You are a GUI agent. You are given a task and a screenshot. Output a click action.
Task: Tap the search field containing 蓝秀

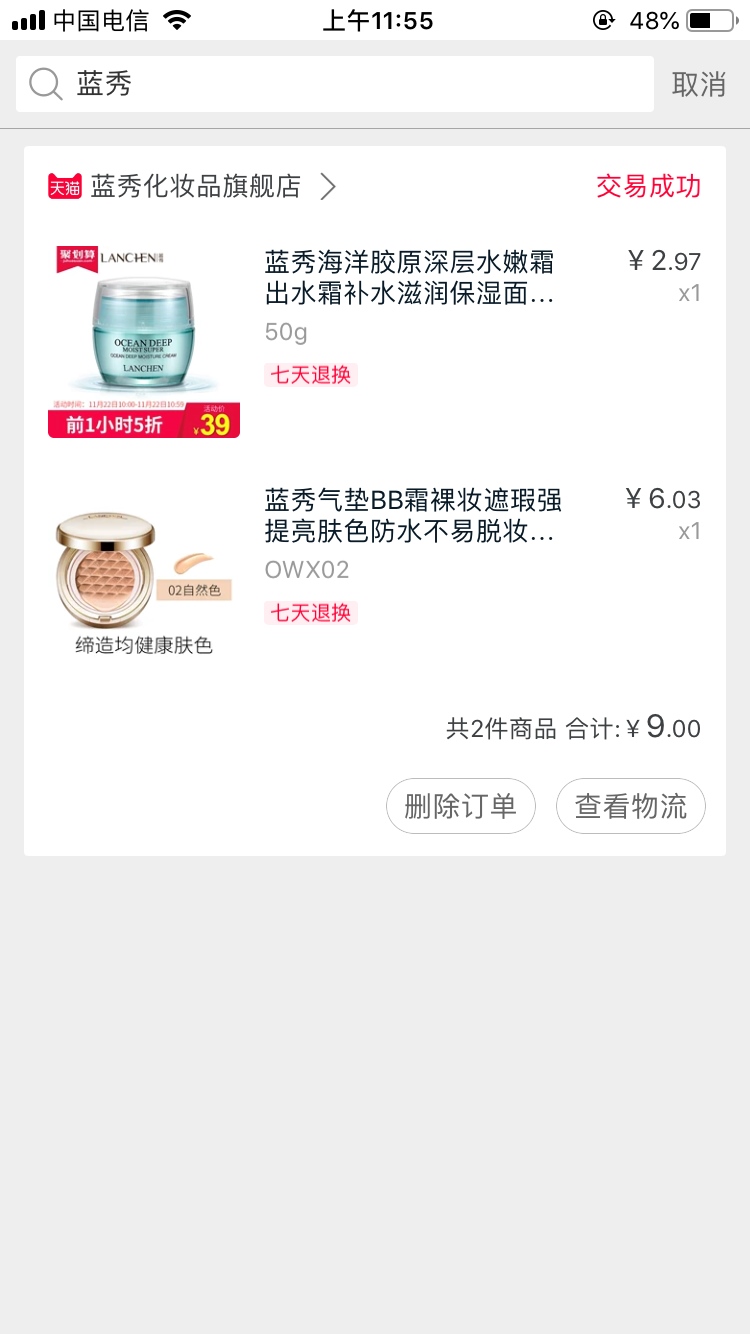[x=335, y=84]
